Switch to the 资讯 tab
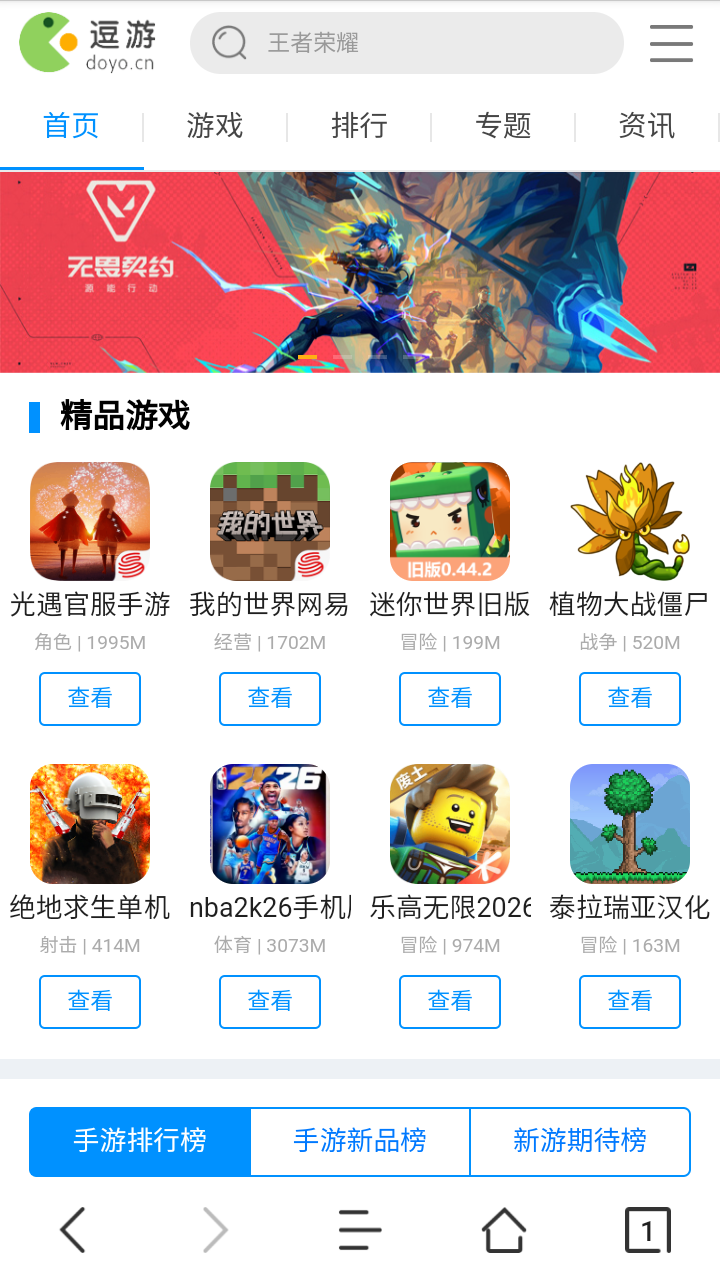The width and height of the screenshot is (720, 1280). (x=647, y=127)
